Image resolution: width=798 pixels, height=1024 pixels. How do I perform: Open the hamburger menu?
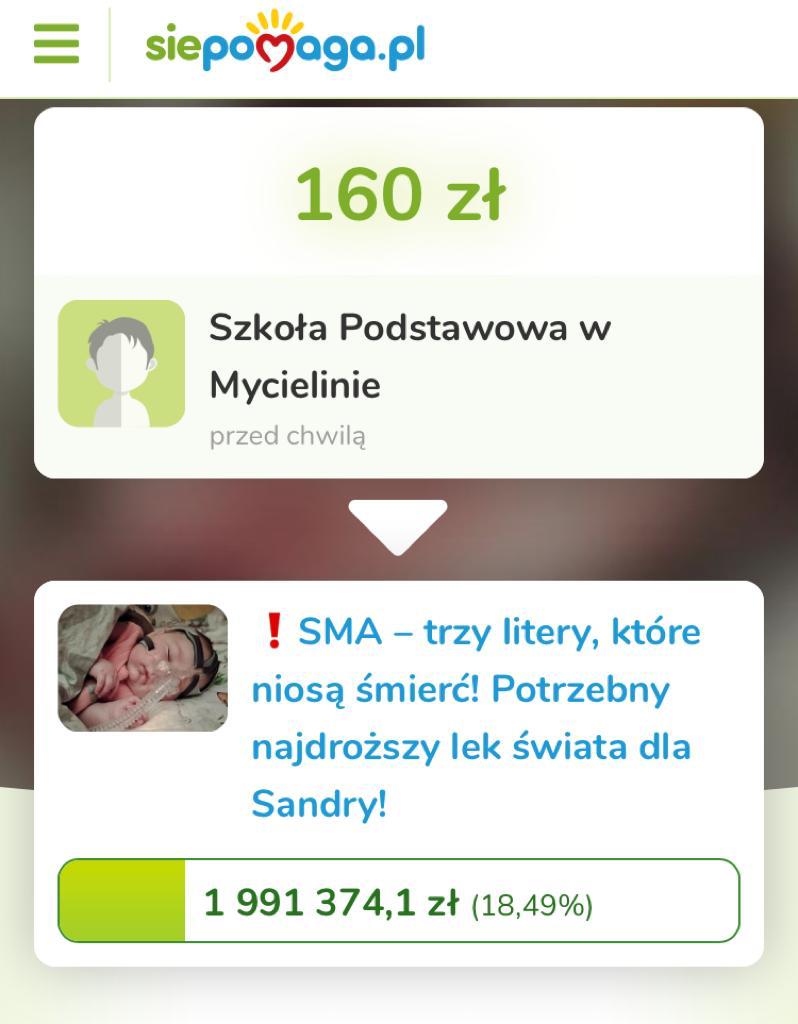point(56,44)
